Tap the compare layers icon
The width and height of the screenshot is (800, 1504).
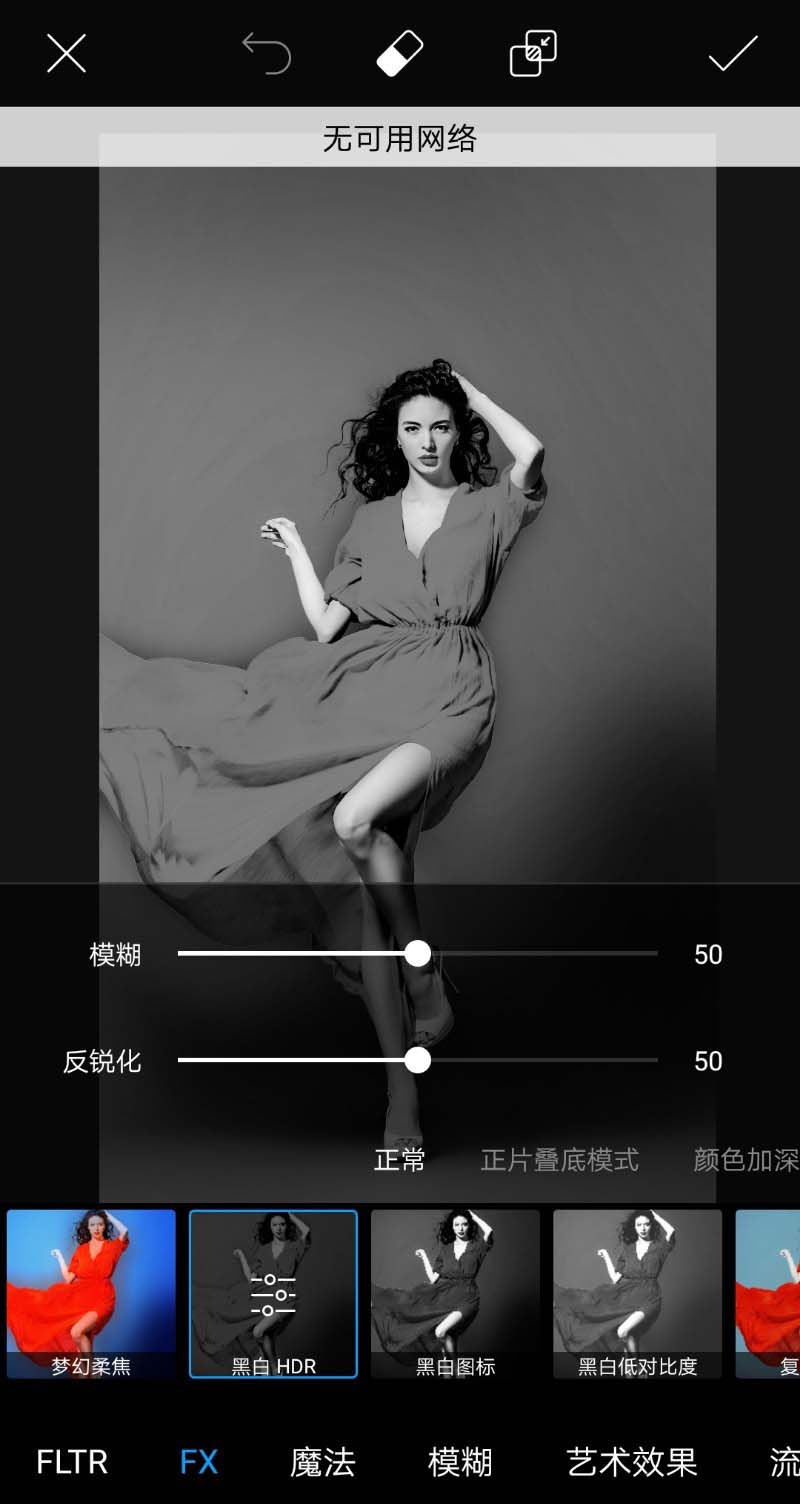533,53
